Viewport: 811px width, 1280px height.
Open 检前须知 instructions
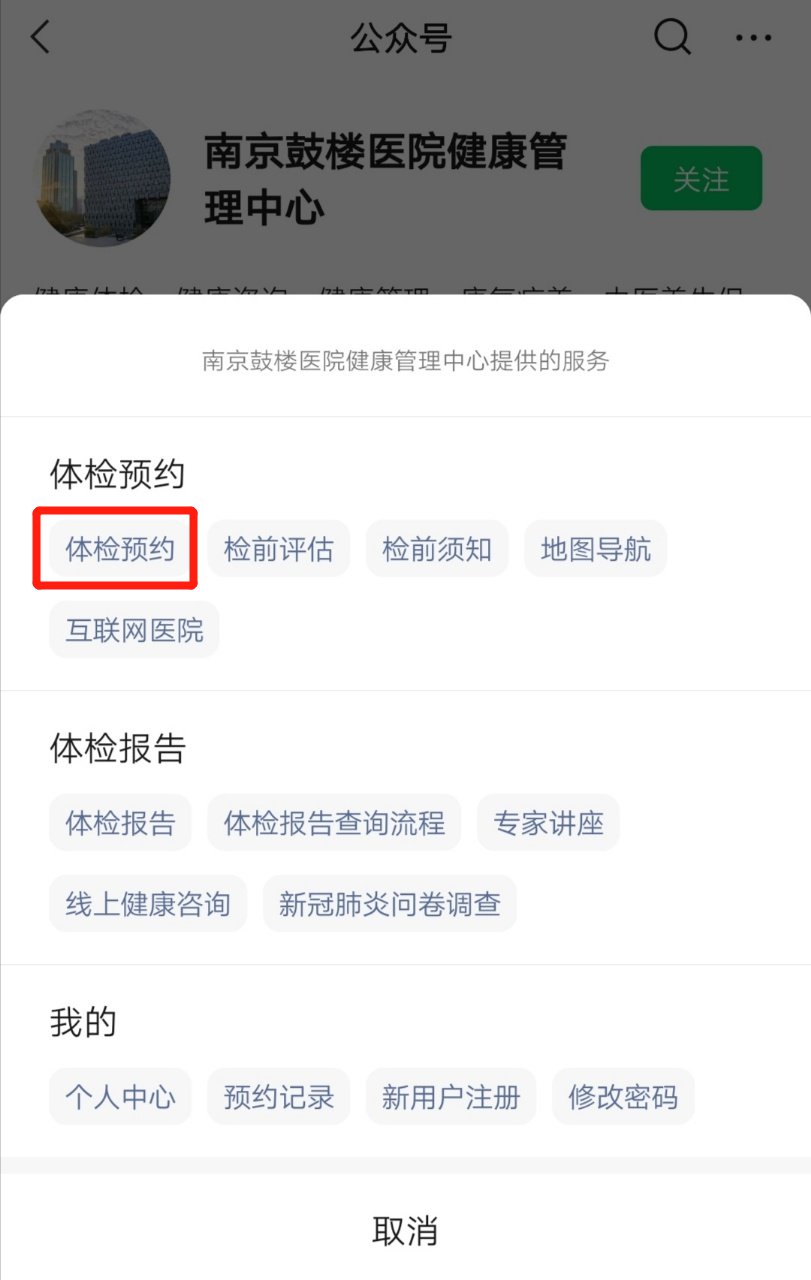pyautogui.click(x=437, y=549)
